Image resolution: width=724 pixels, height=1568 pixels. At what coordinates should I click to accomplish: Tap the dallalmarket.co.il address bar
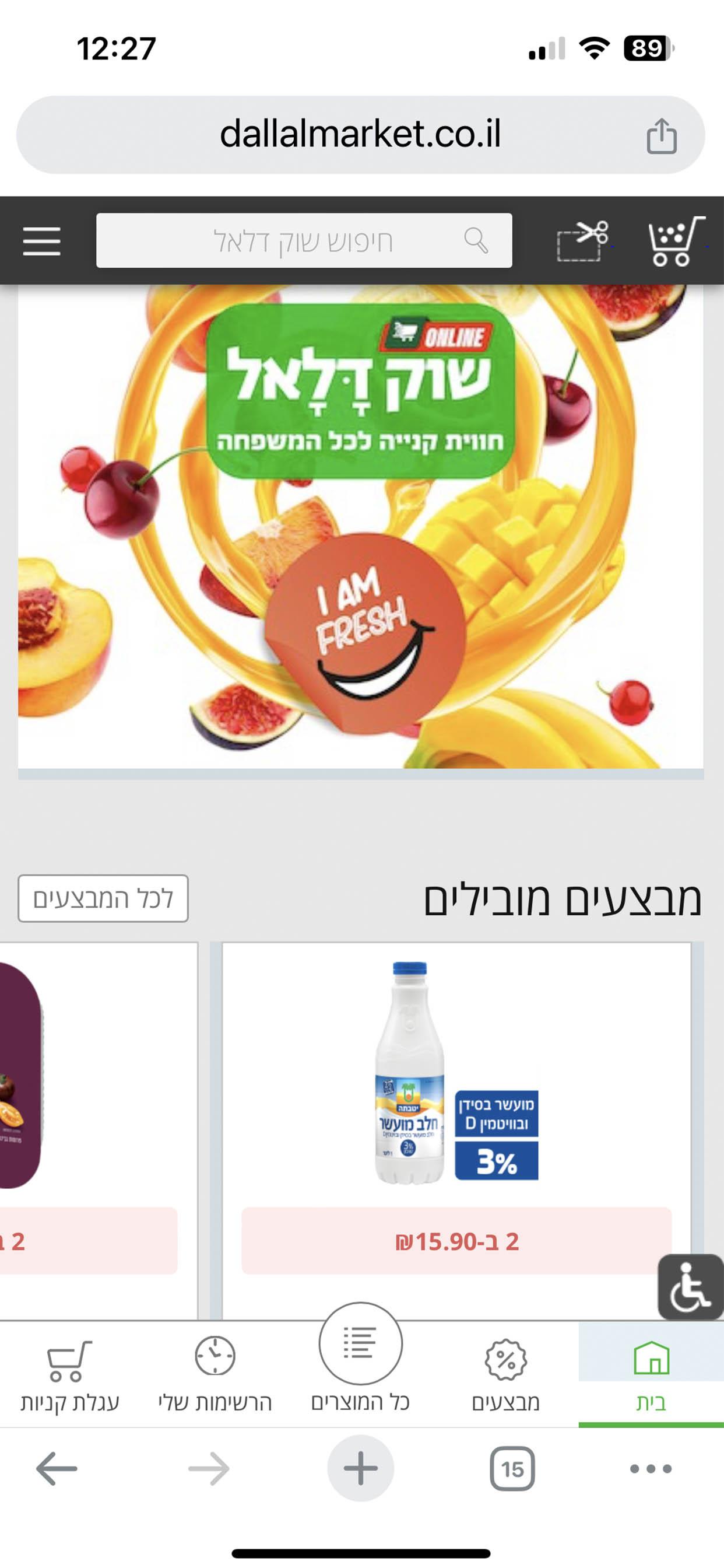click(x=361, y=135)
